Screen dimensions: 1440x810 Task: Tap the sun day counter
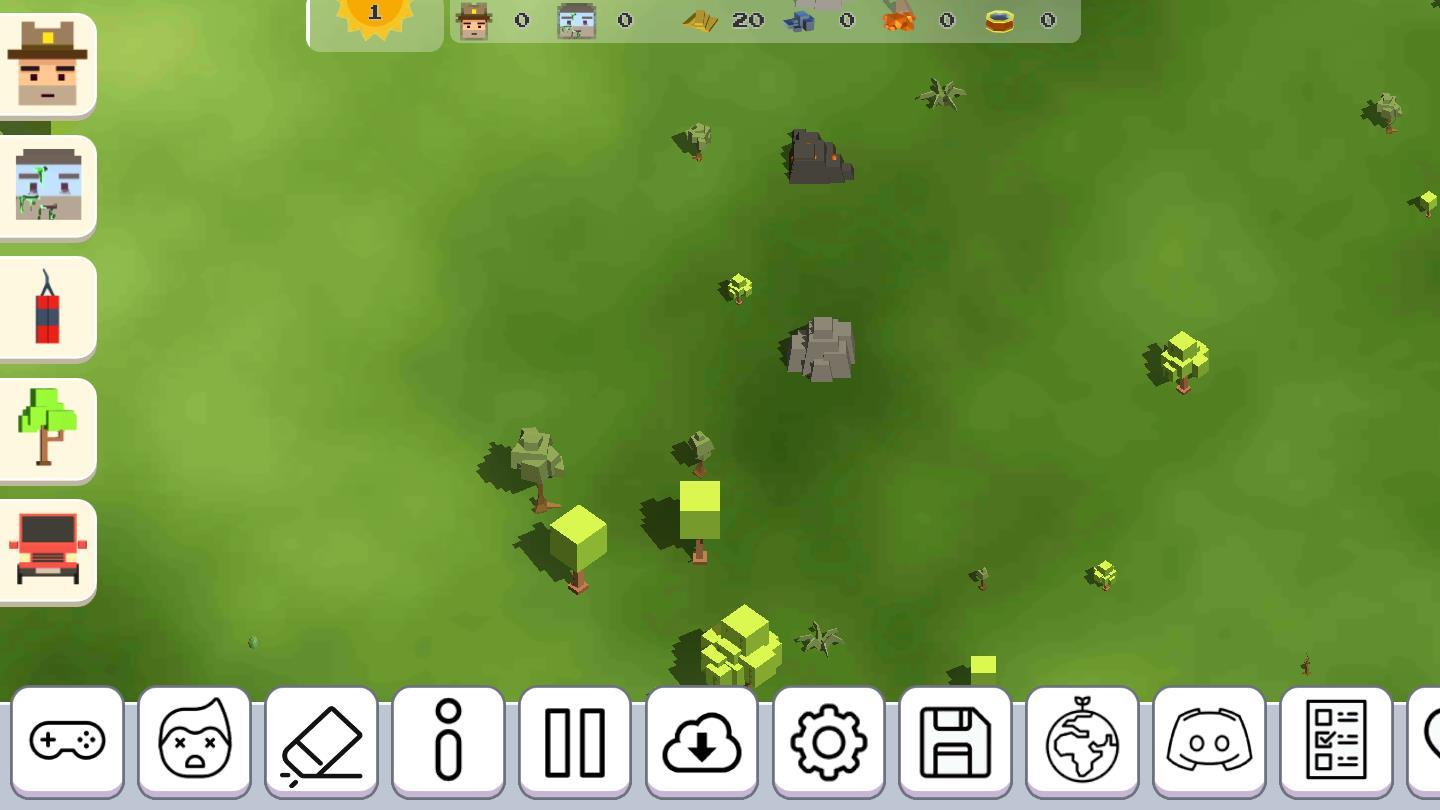[375, 18]
